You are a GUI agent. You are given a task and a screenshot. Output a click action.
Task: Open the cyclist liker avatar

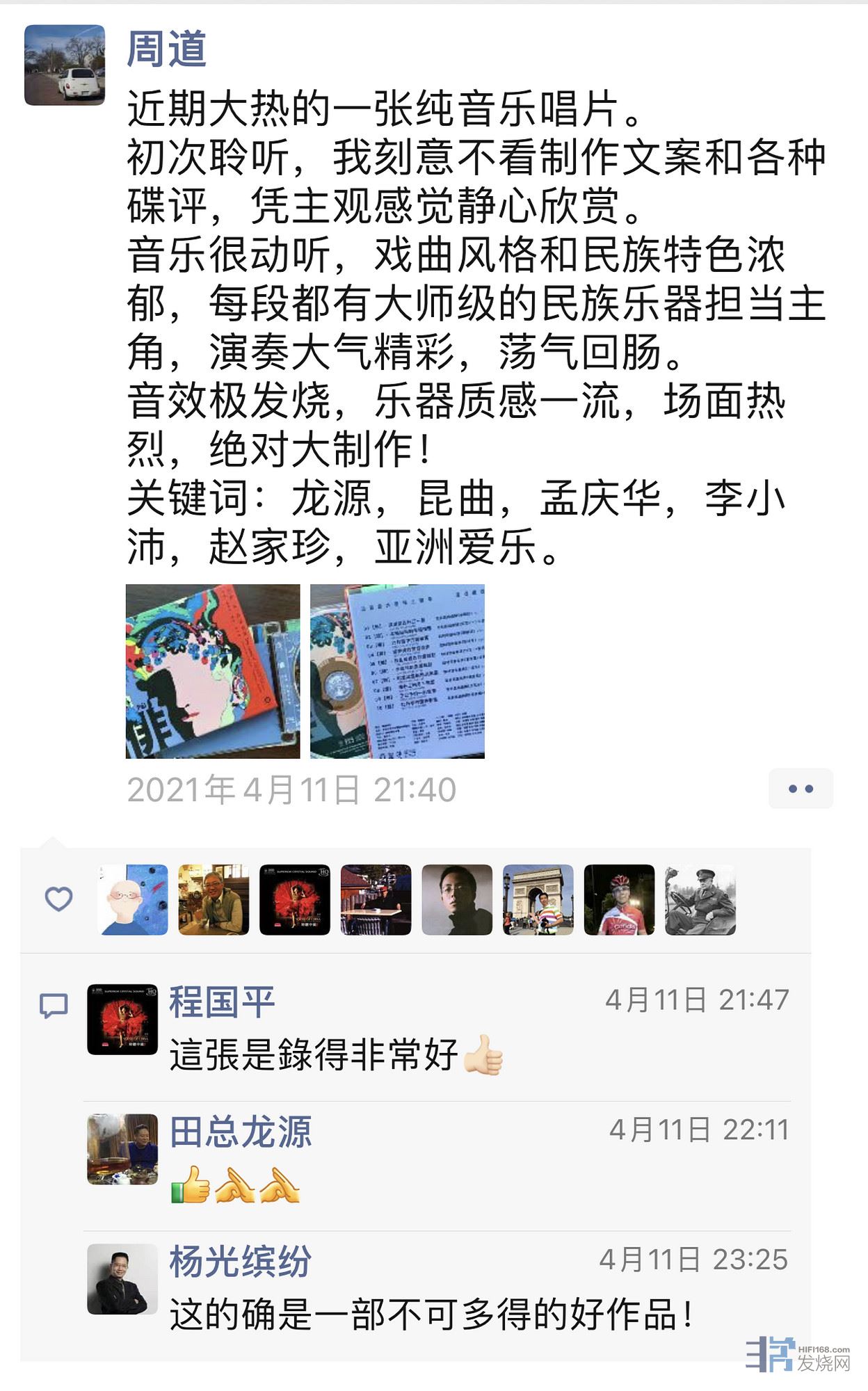point(619,899)
